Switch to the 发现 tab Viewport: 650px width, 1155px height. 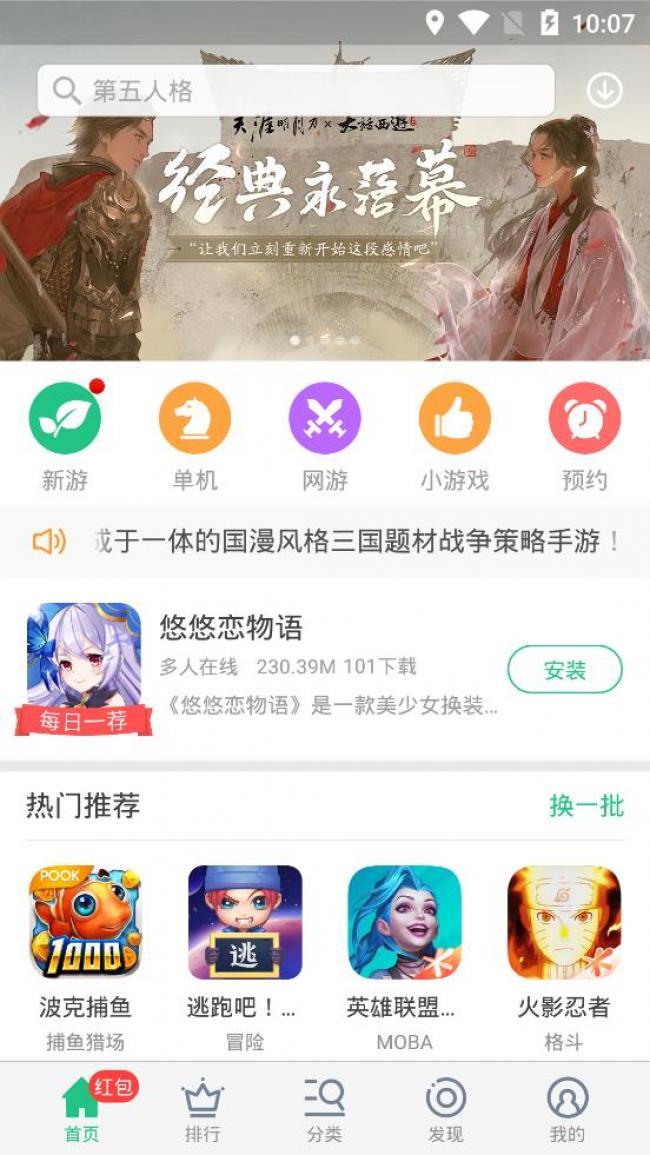[446, 1110]
